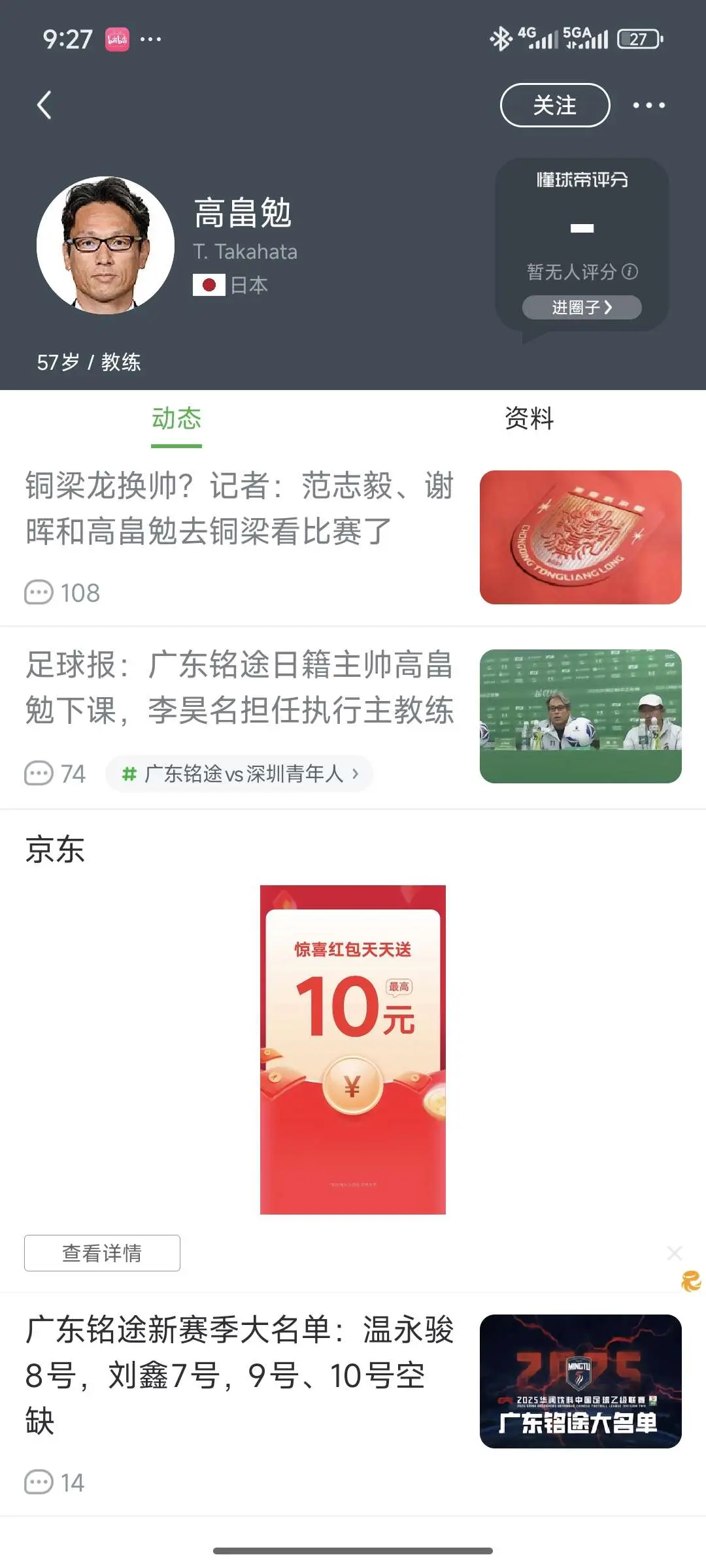Image resolution: width=706 pixels, height=1568 pixels.
Task: Open the 京东 red envelope ad image
Action: pyautogui.click(x=353, y=1050)
